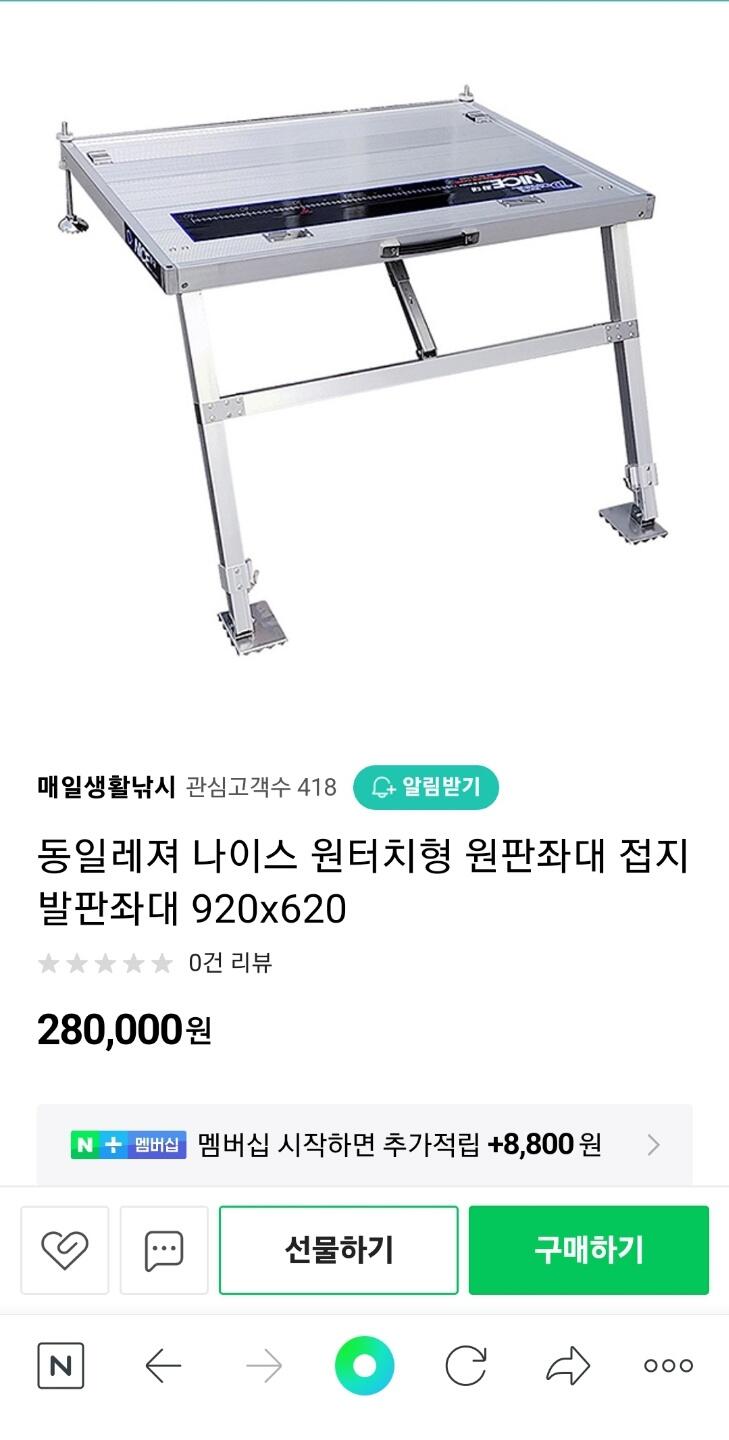Tap the 선물하기 gift button
Image resolution: width=729 pixels, height=1440 pixels.
tap(339, 1250)
